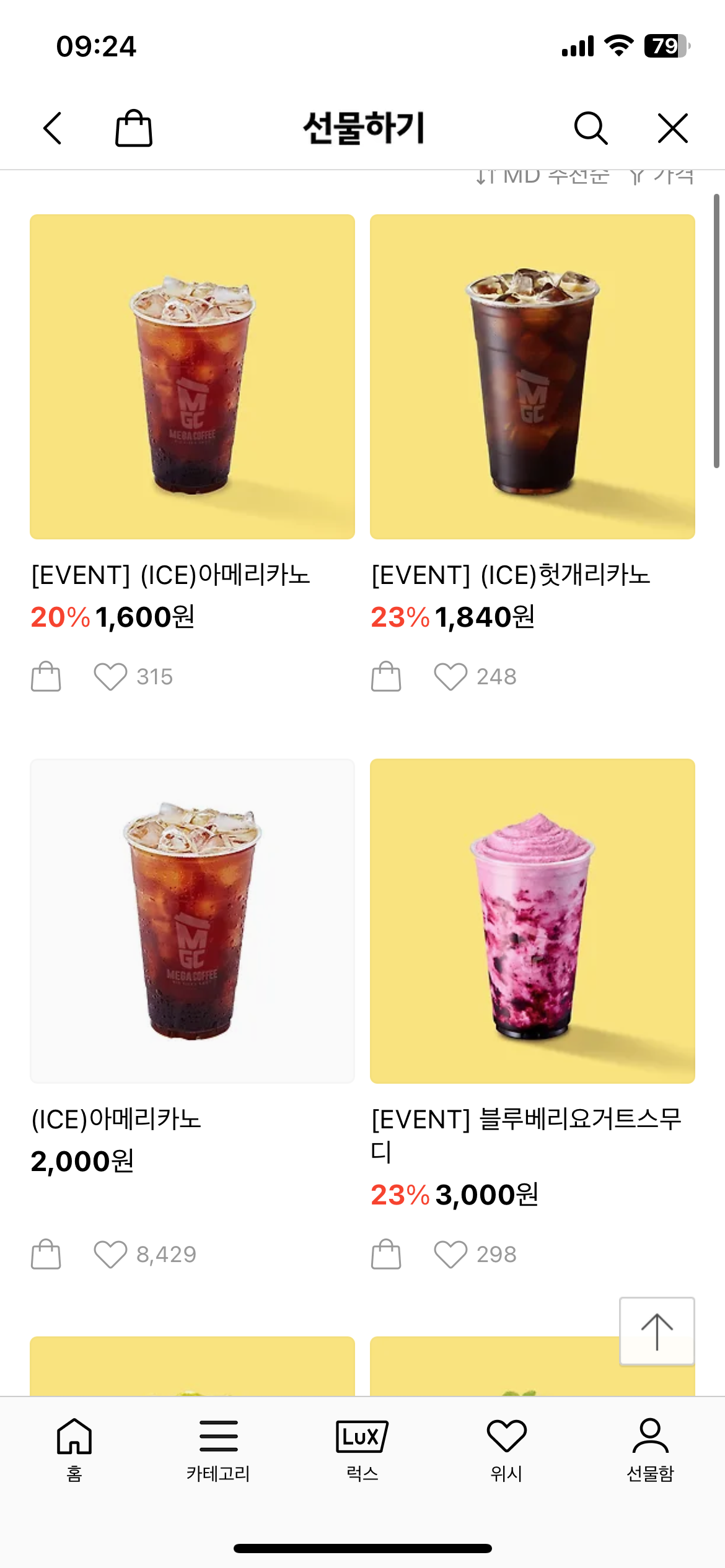725x1568 pixels.
Task: Add [EVENT] (ICE)아메리카노 to the bag
Action: pos(46,676)
